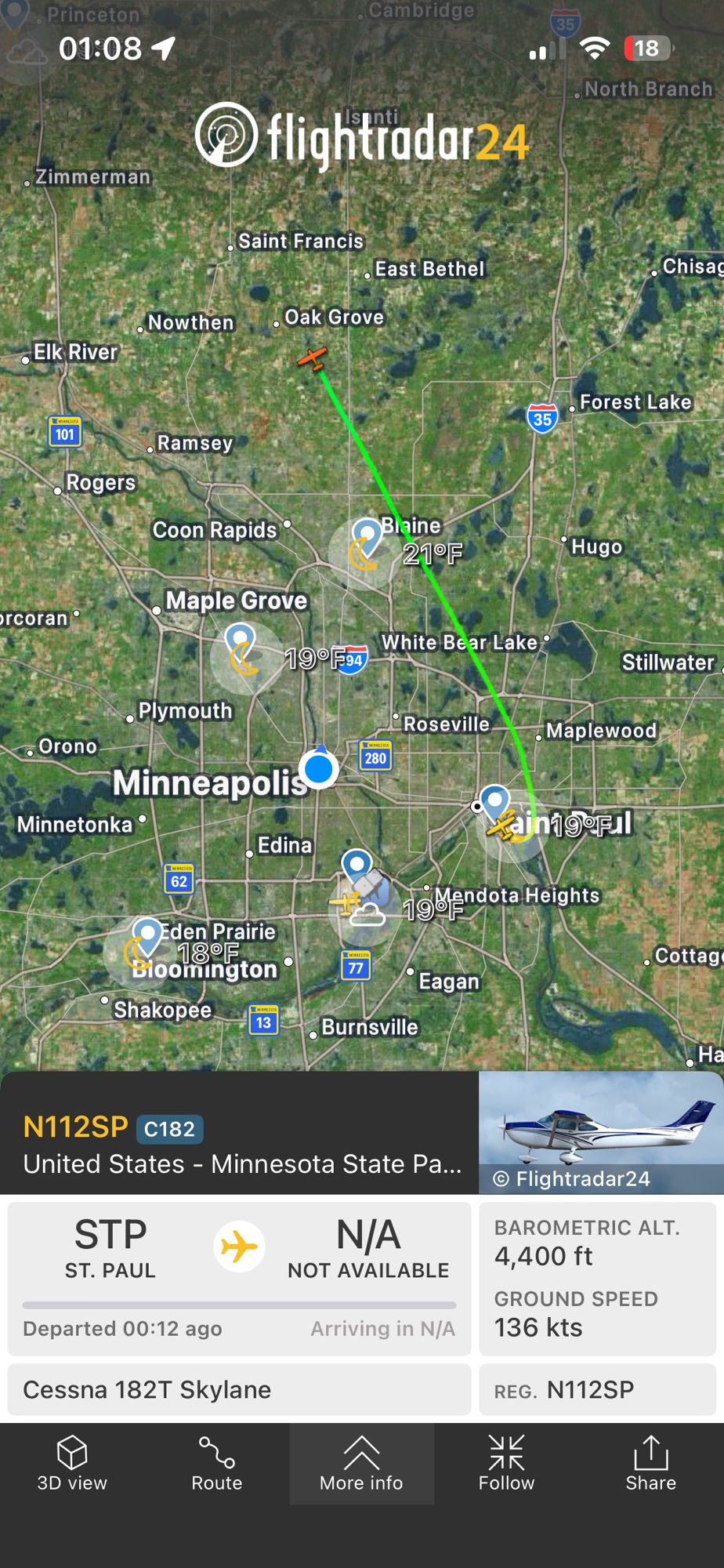This screenshot has width=724, height=1568.
Task: Select the airport pin near Blaine
Action: (x=367, y=533)
